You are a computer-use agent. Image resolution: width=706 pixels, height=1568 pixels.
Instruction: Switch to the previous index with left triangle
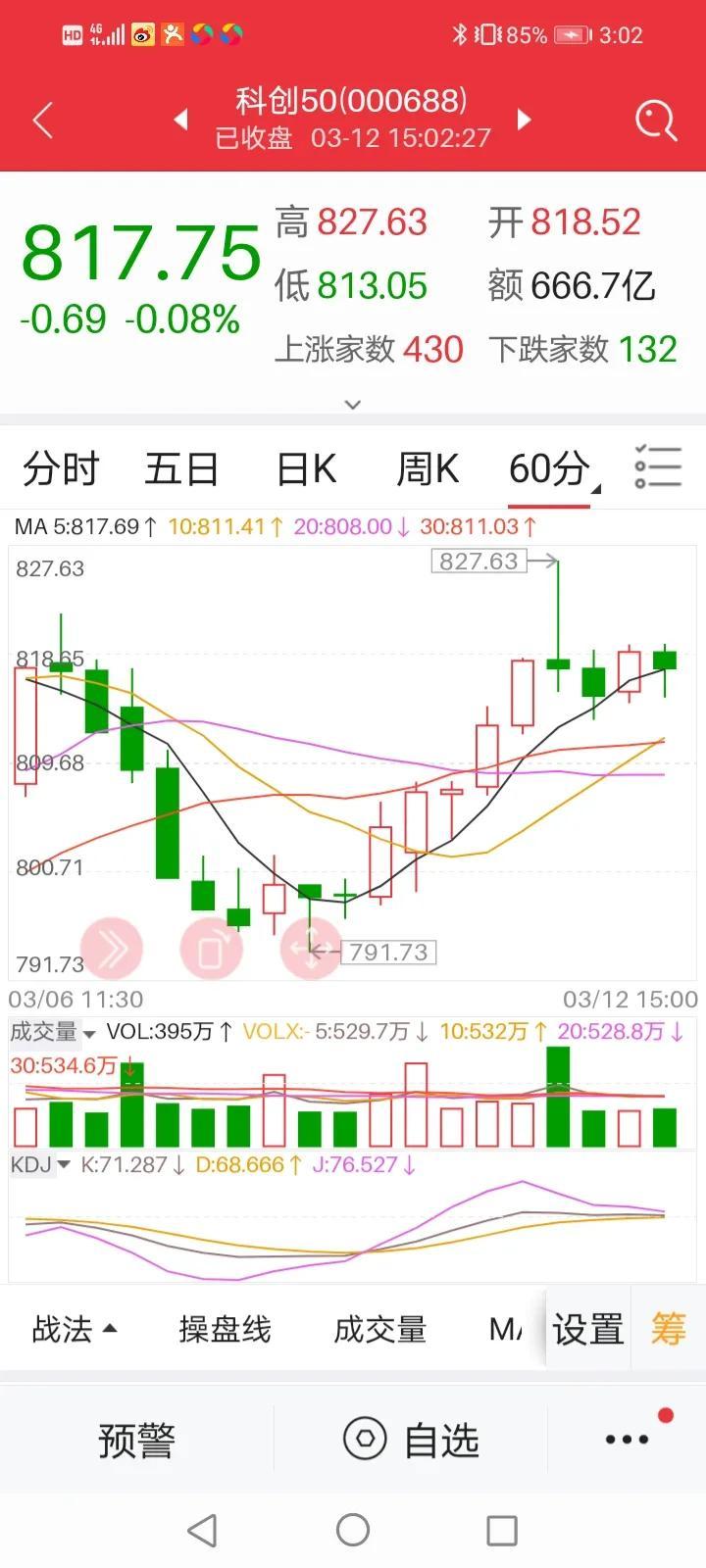coord(180,120)
